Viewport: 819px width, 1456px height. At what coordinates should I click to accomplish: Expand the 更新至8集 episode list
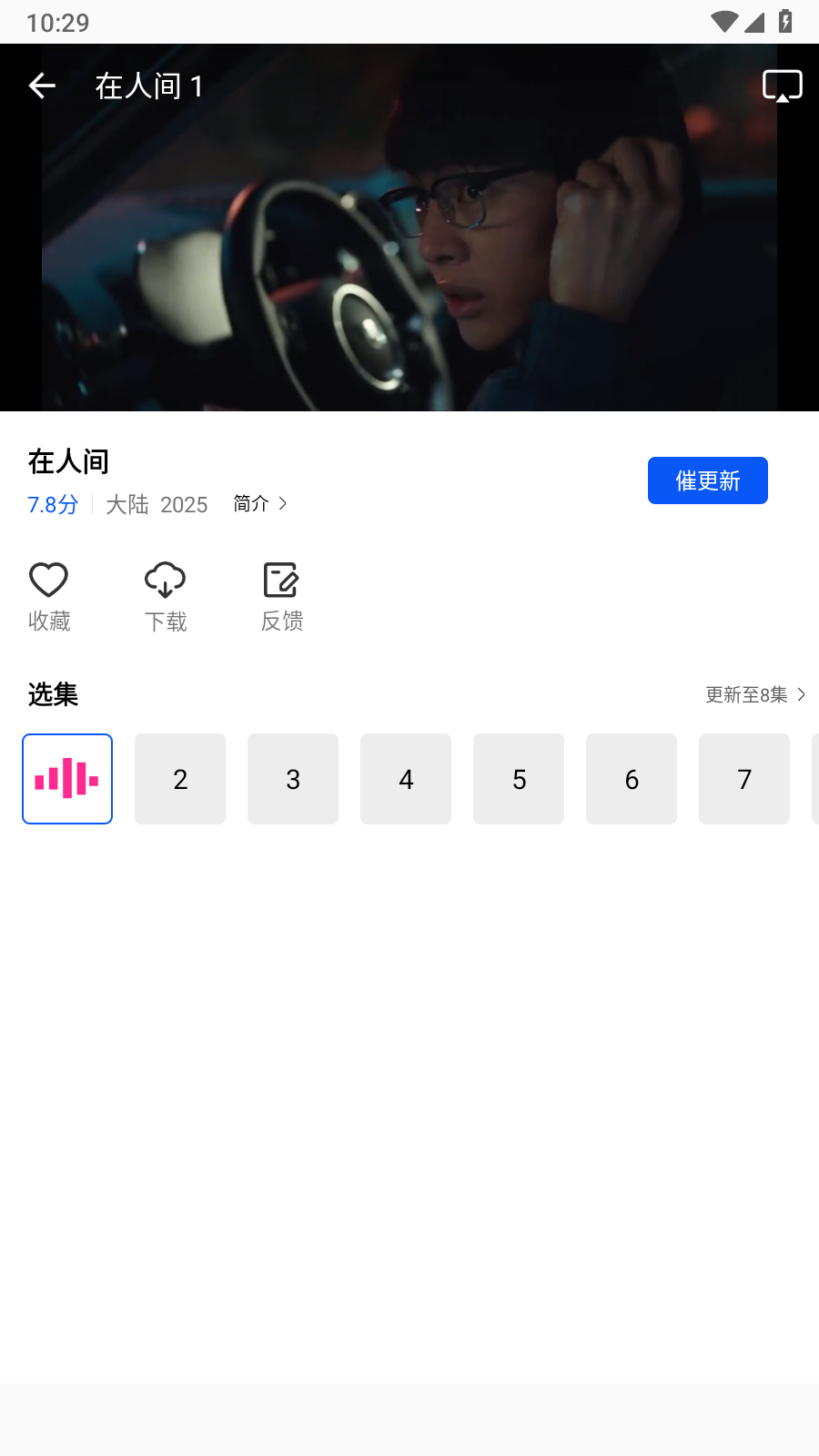click(x=748, y=694)
